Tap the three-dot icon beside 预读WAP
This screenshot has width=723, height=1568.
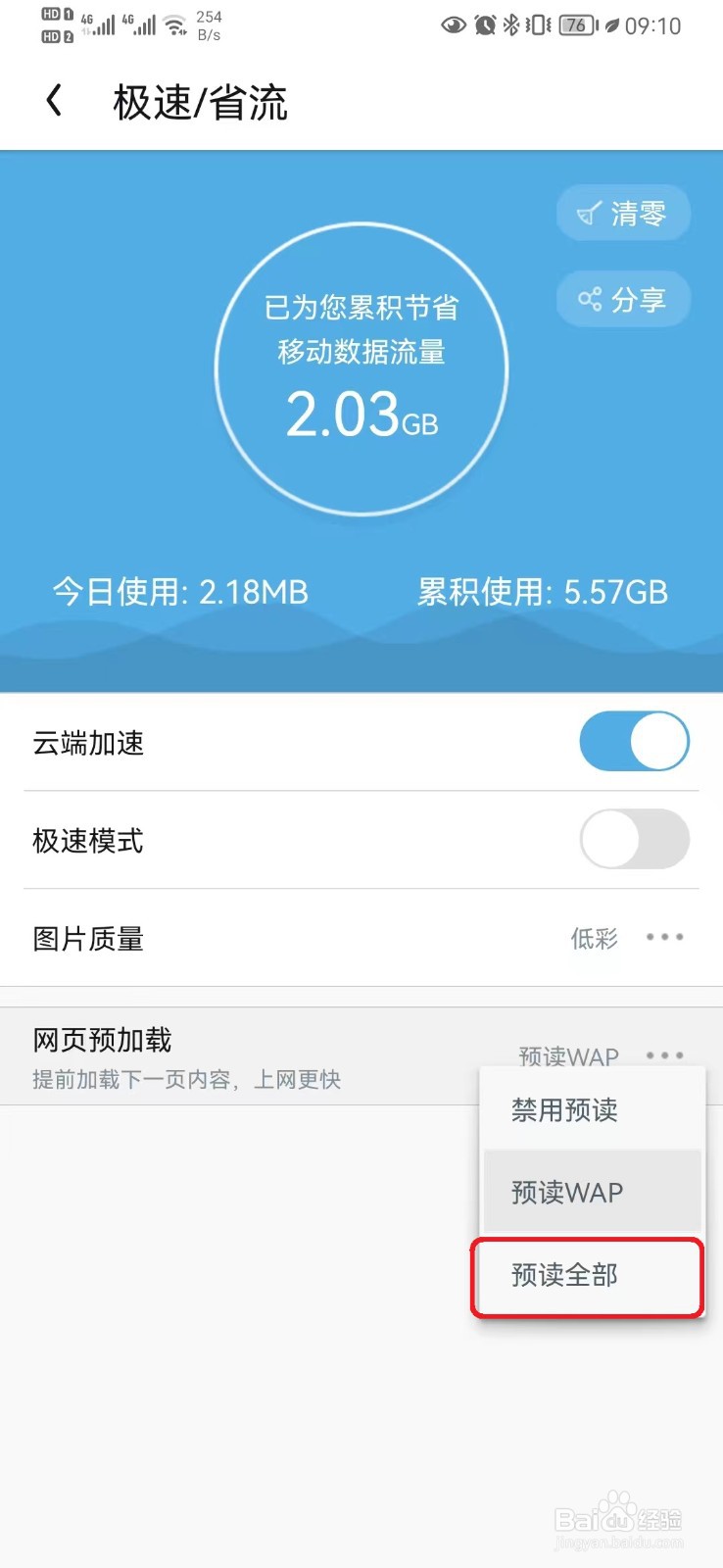click(x=665, y=1055)
